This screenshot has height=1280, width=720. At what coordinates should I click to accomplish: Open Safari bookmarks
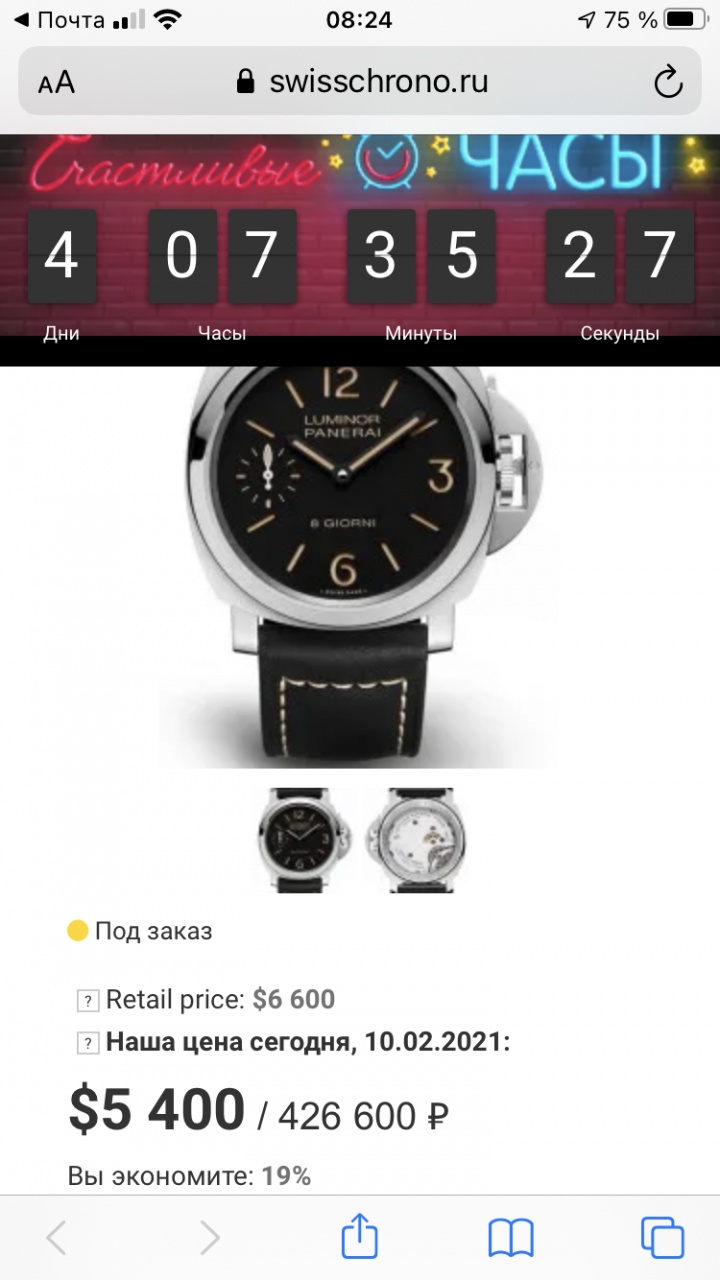(x=510, y=1237)
